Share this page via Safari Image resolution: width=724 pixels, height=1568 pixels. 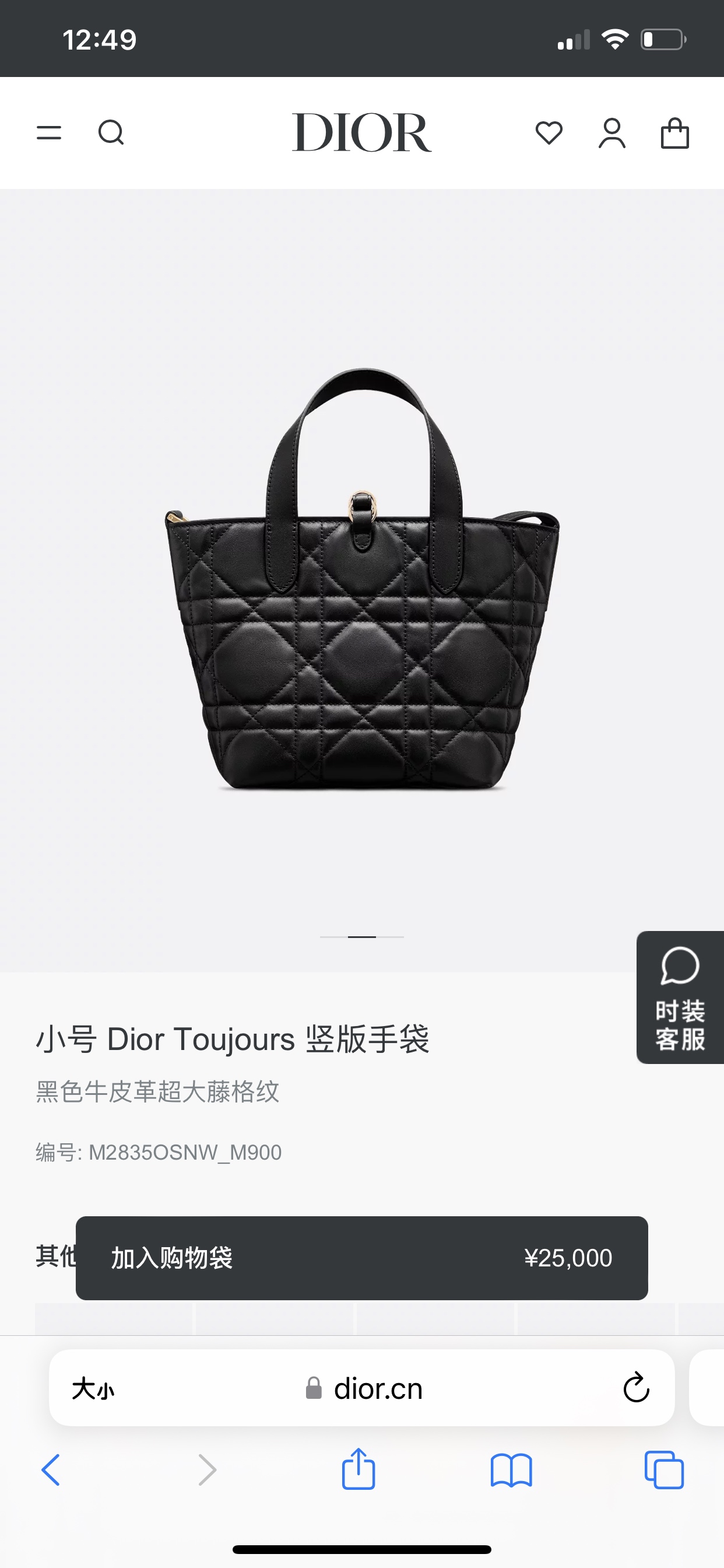359,1469
